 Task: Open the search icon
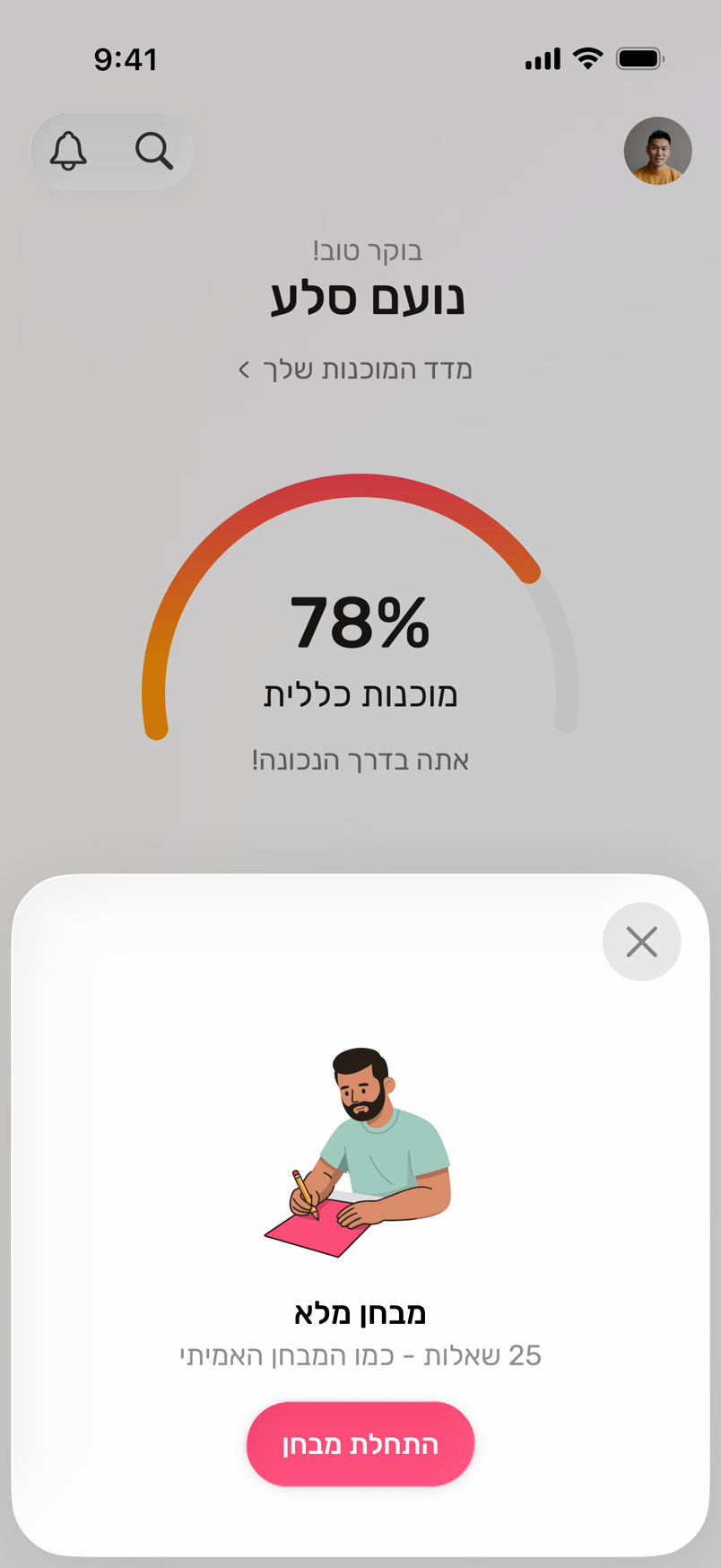[154, 151]
